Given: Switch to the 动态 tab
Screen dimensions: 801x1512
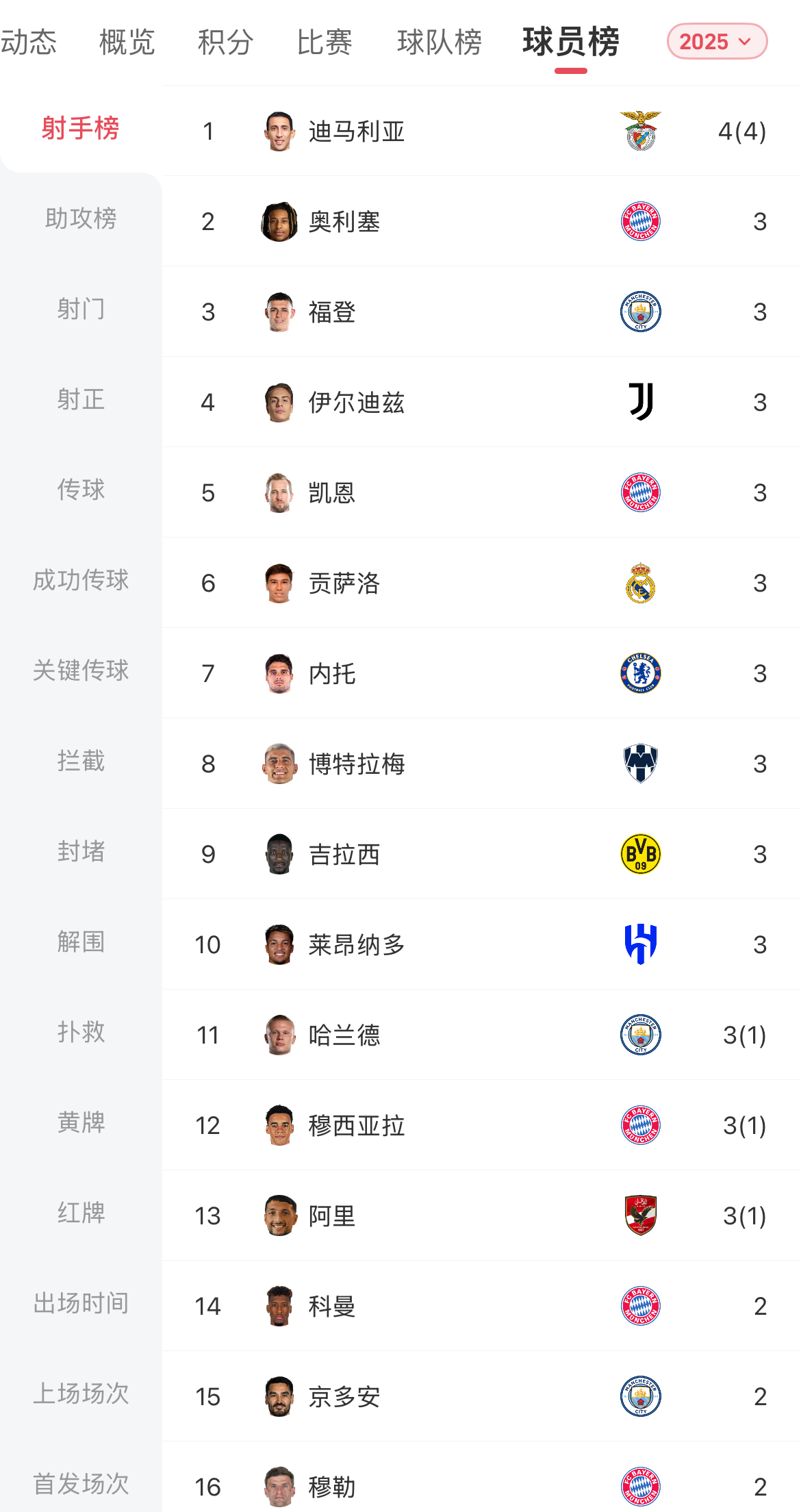Looking at the screenshot, I should pyautogui.click(x=29, y=42).
